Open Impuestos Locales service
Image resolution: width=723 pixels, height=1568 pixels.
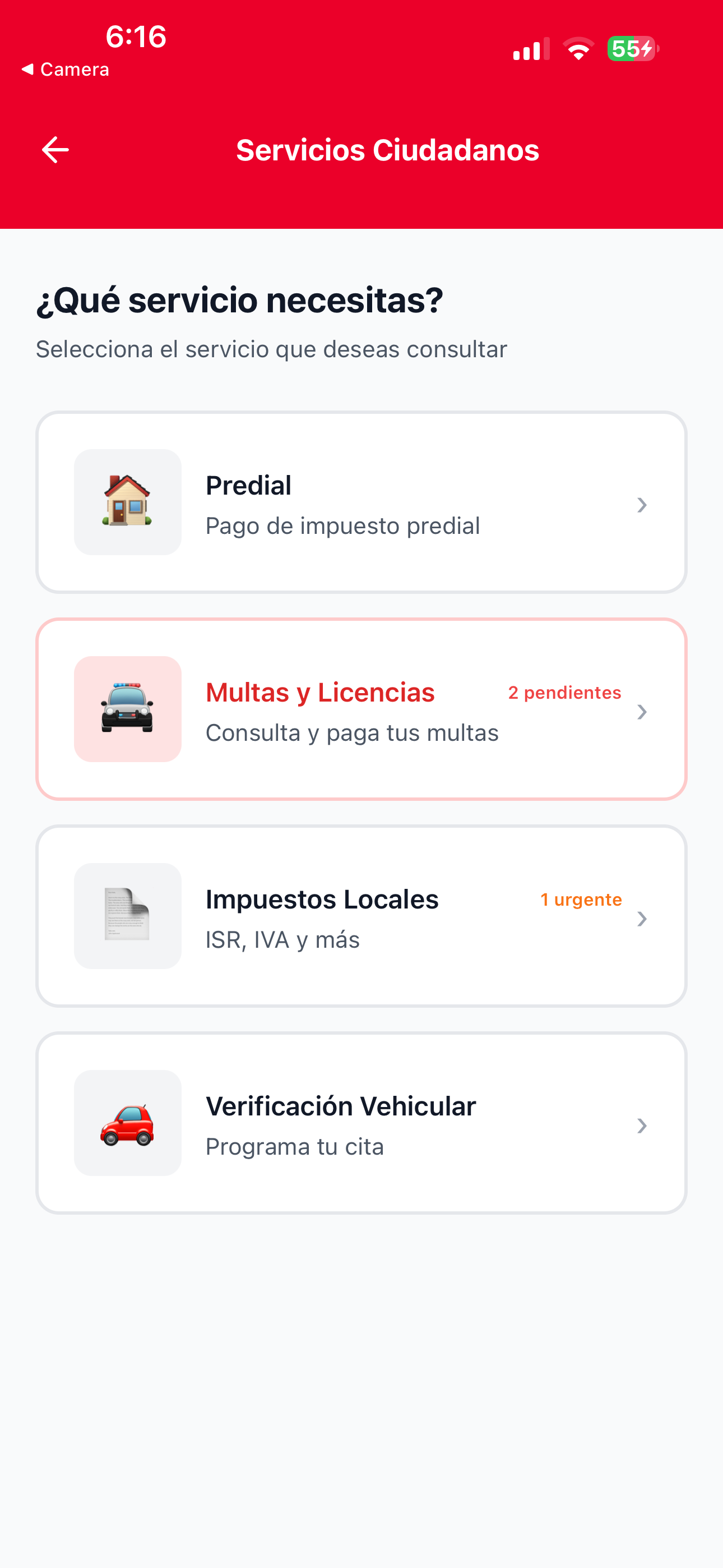pos(361,916)
